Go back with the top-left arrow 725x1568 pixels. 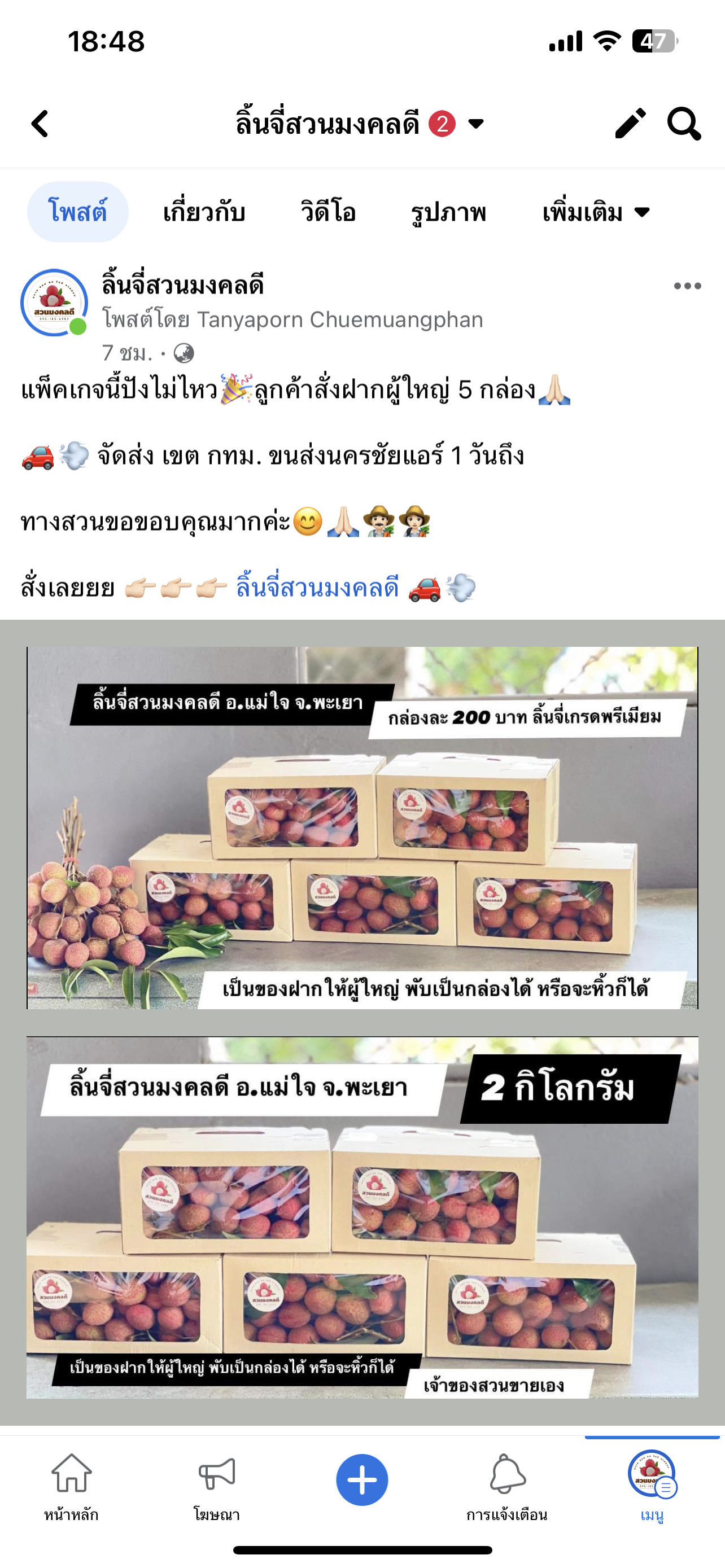[40, 124]
